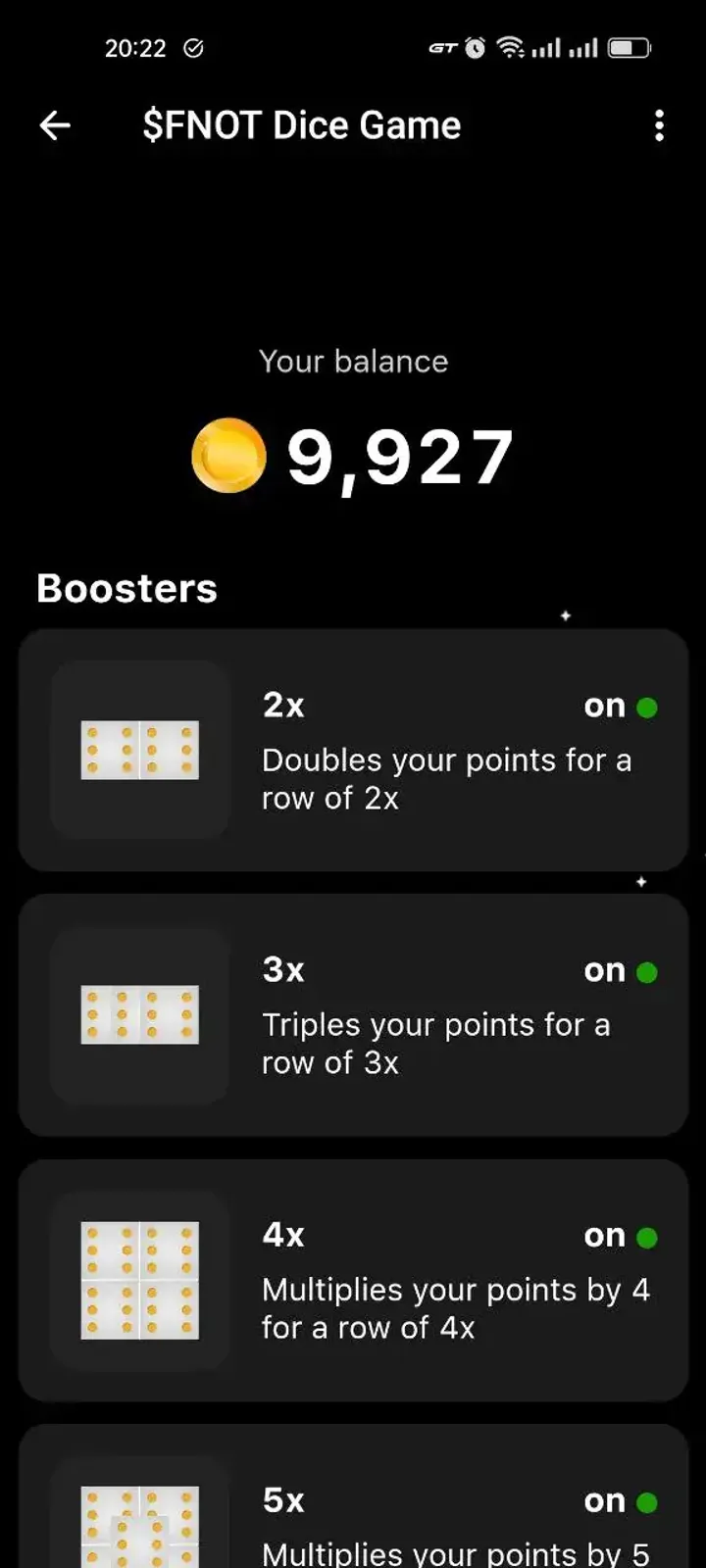Tap the Your balance label
The width and height of the screenshot is (706, 1568).
[x=353, y=361]
